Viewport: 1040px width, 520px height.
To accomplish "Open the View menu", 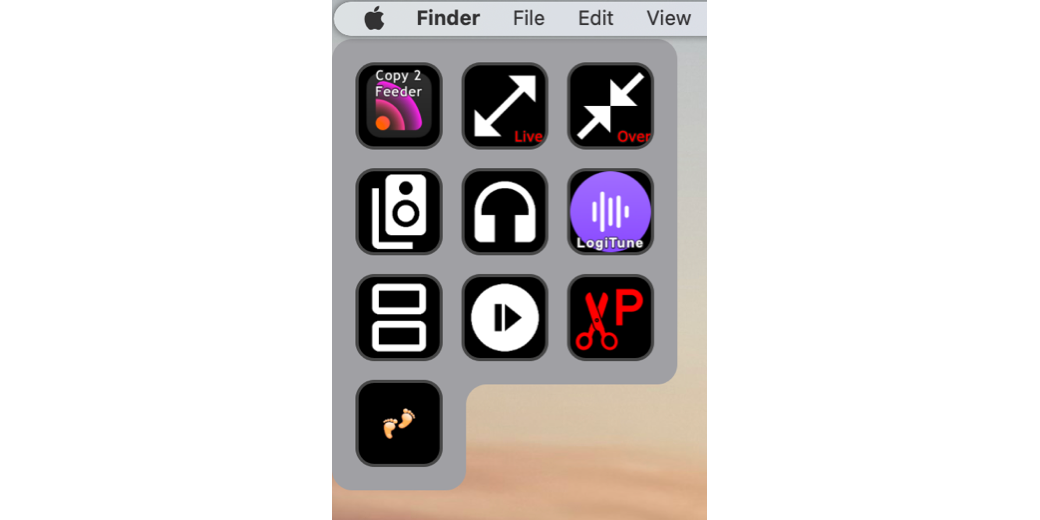I will pos(668,18).
